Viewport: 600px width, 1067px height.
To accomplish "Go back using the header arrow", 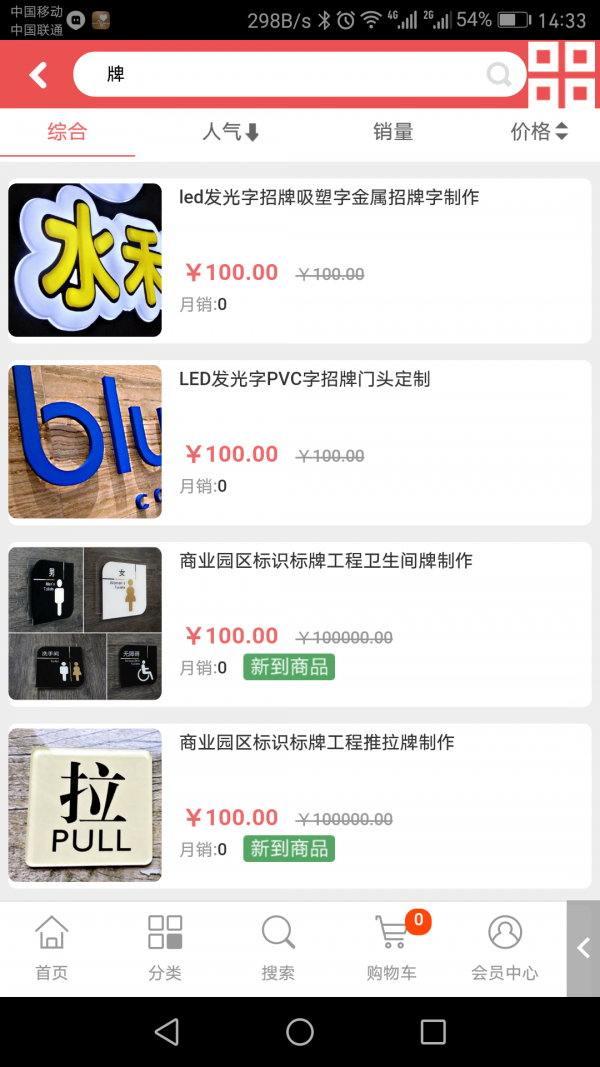I will (x=38, y=74).
